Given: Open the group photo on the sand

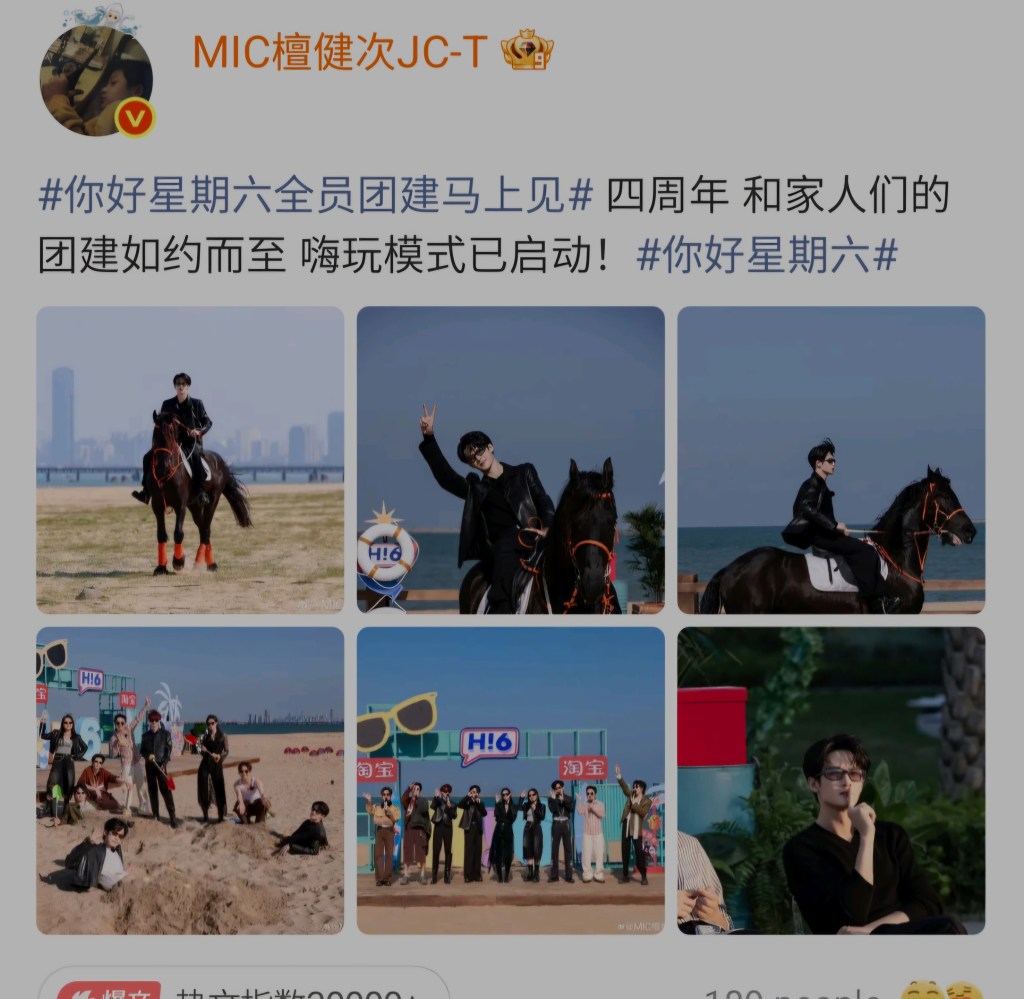Looking at the screenshot, I should pyautogui.click(x=190, y=780).
